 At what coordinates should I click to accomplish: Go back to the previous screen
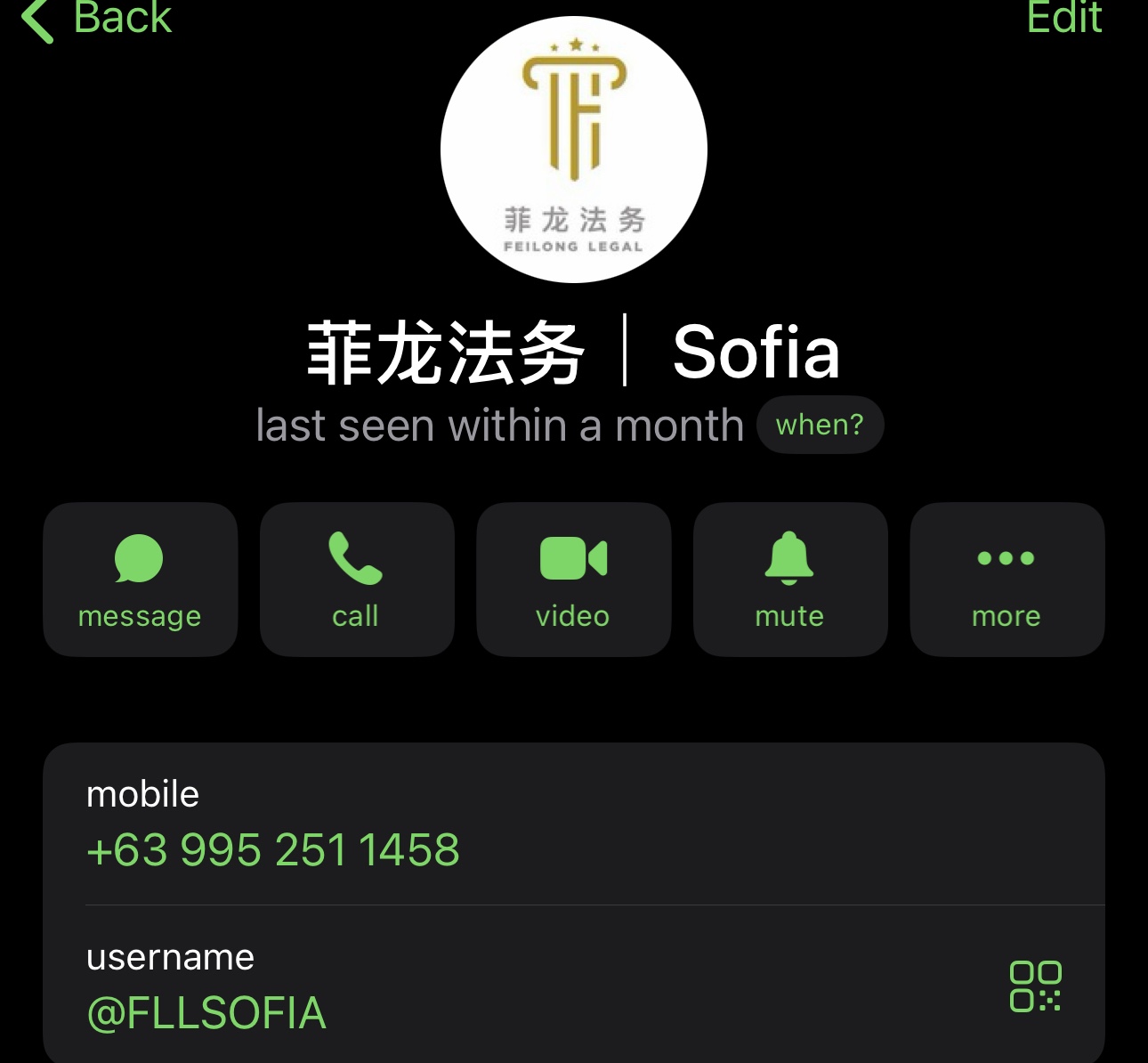pos(96,18)
